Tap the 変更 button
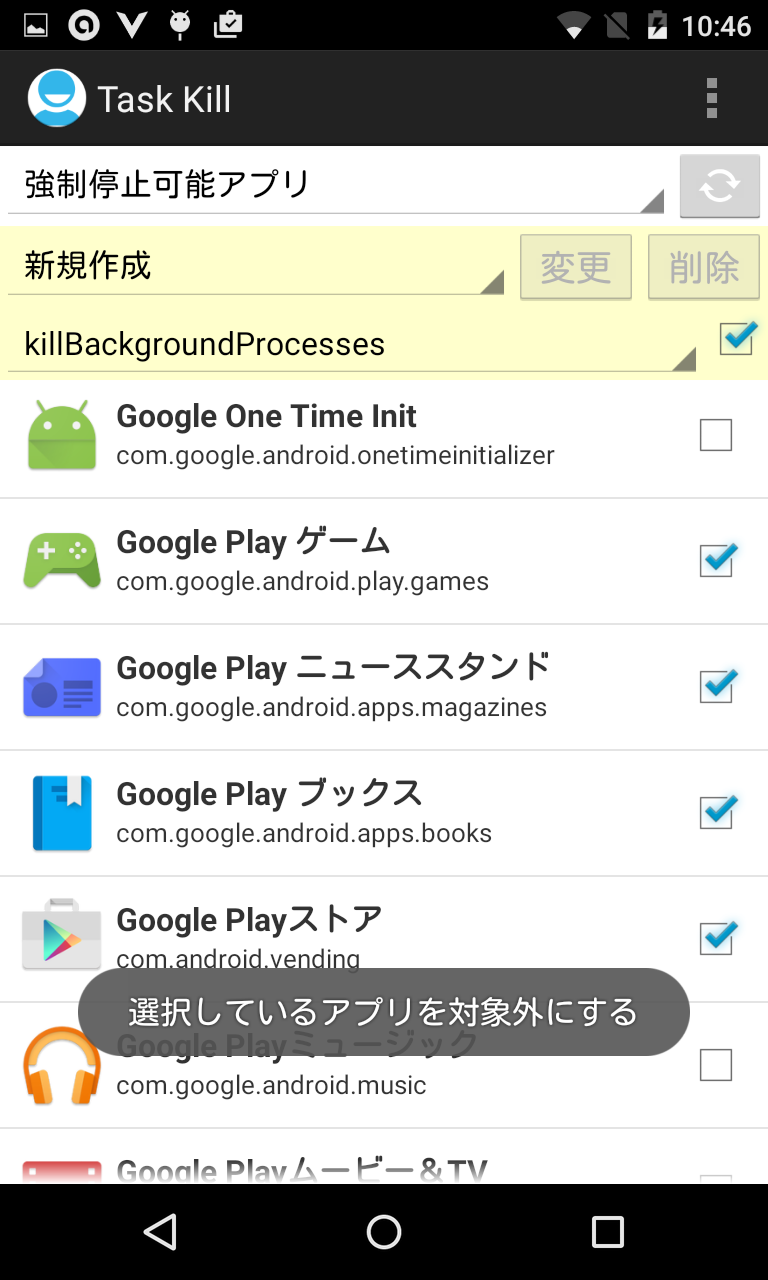 click(x=576, y=267)
